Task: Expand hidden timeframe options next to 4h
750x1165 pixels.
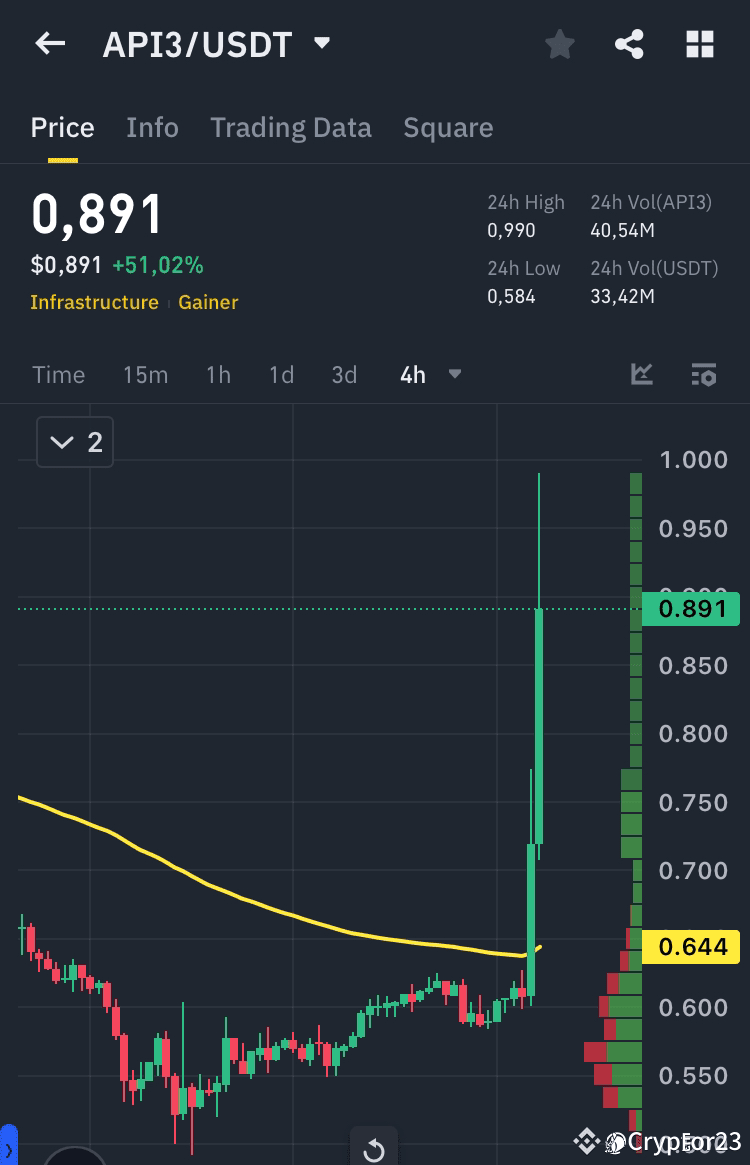Action: [455, 374]
